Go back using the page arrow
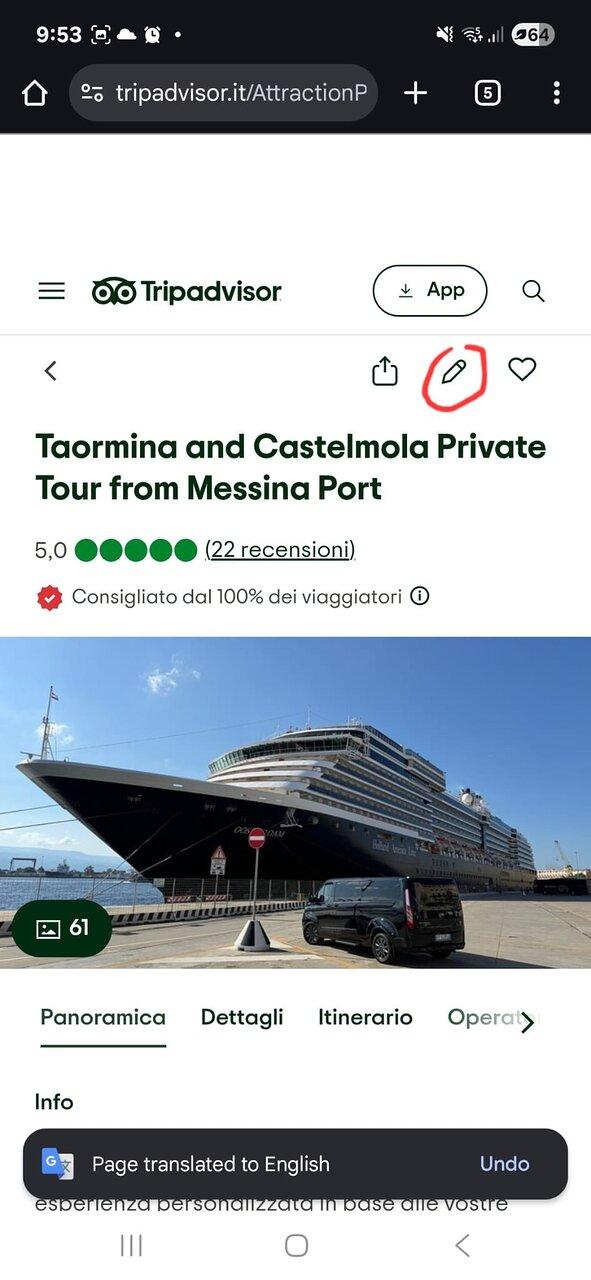Image resolution: width=591 pixels, height=1280 pixels. (50, 371)
